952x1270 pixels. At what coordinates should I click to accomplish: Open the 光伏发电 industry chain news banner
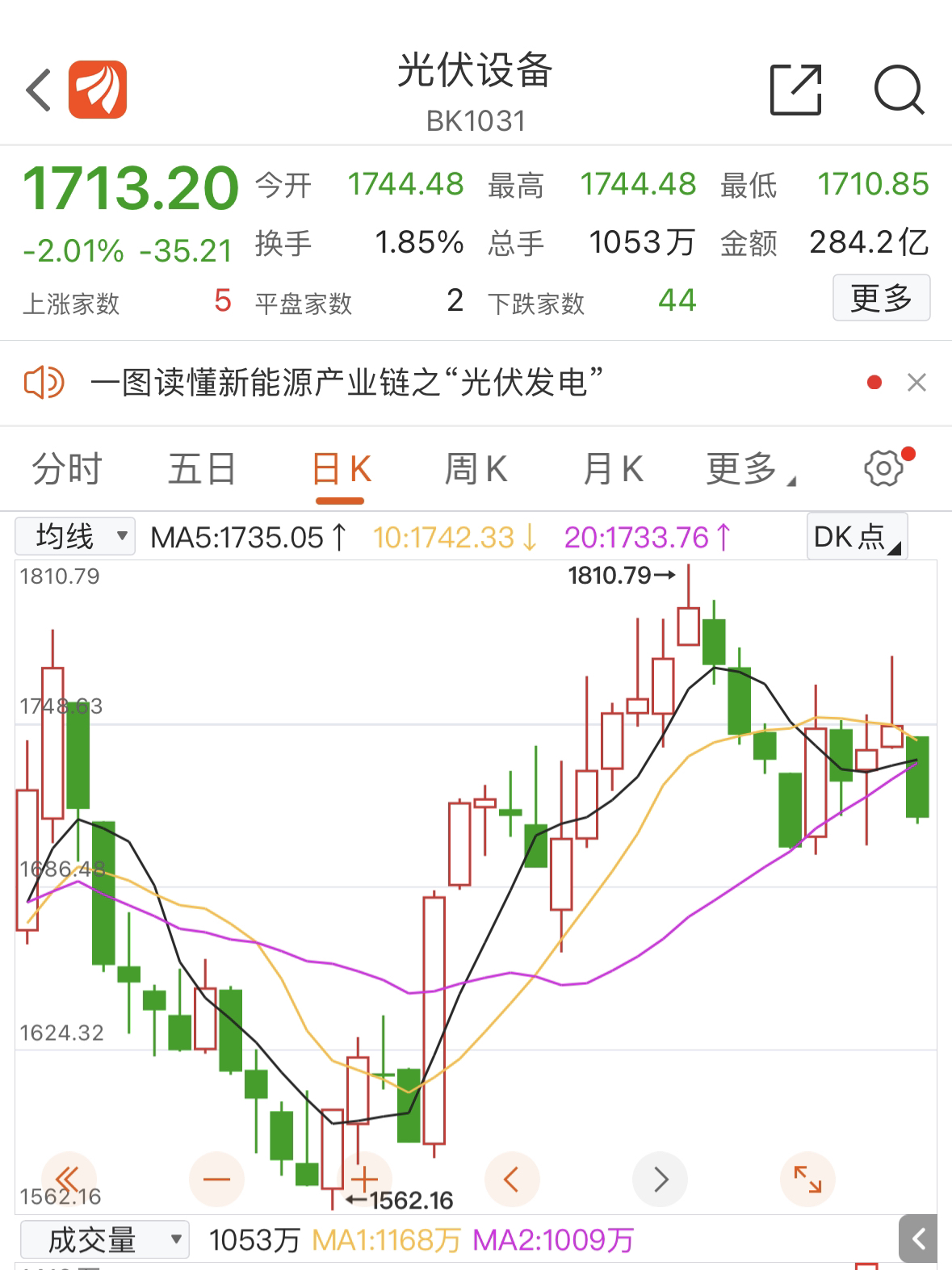pos(347,382)
